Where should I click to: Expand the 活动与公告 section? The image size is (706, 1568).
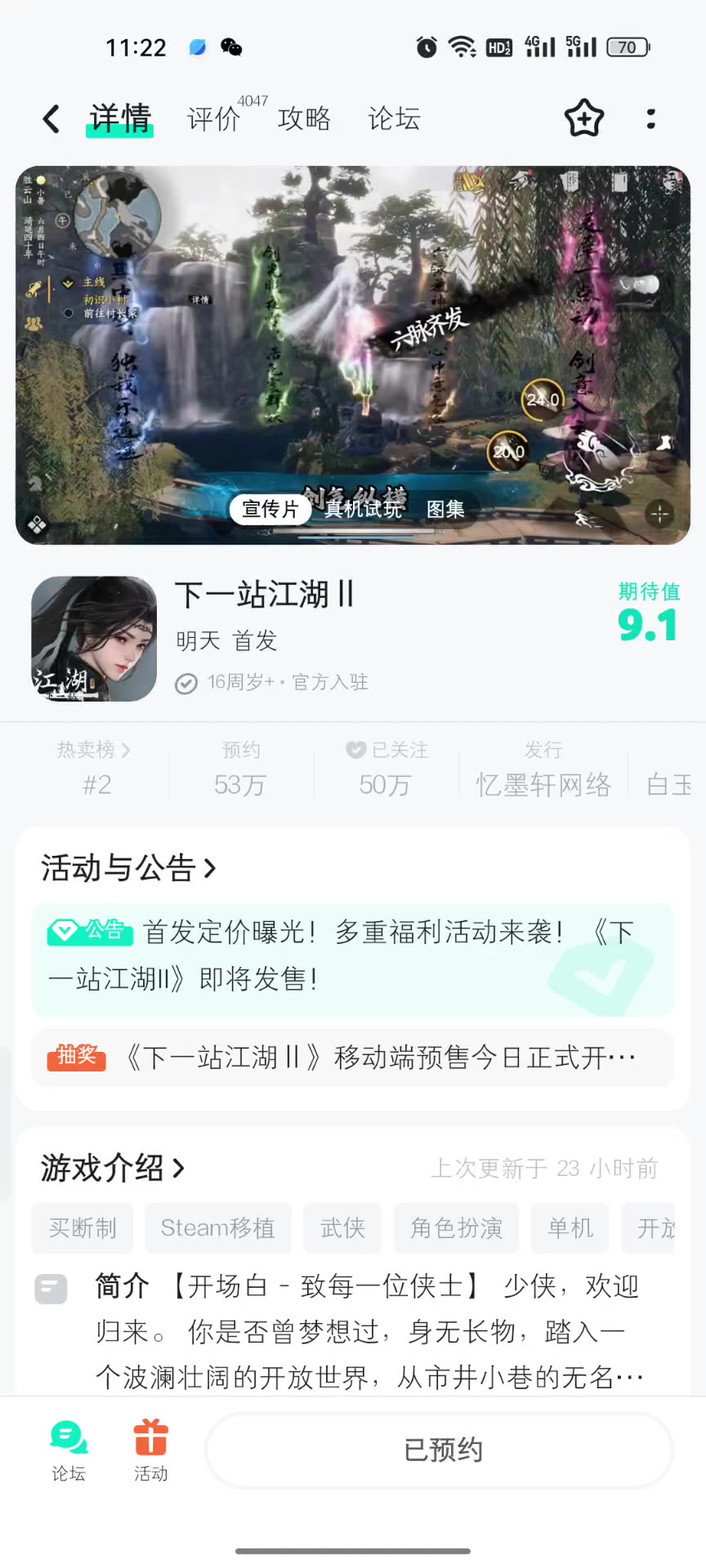coord(128,867)
